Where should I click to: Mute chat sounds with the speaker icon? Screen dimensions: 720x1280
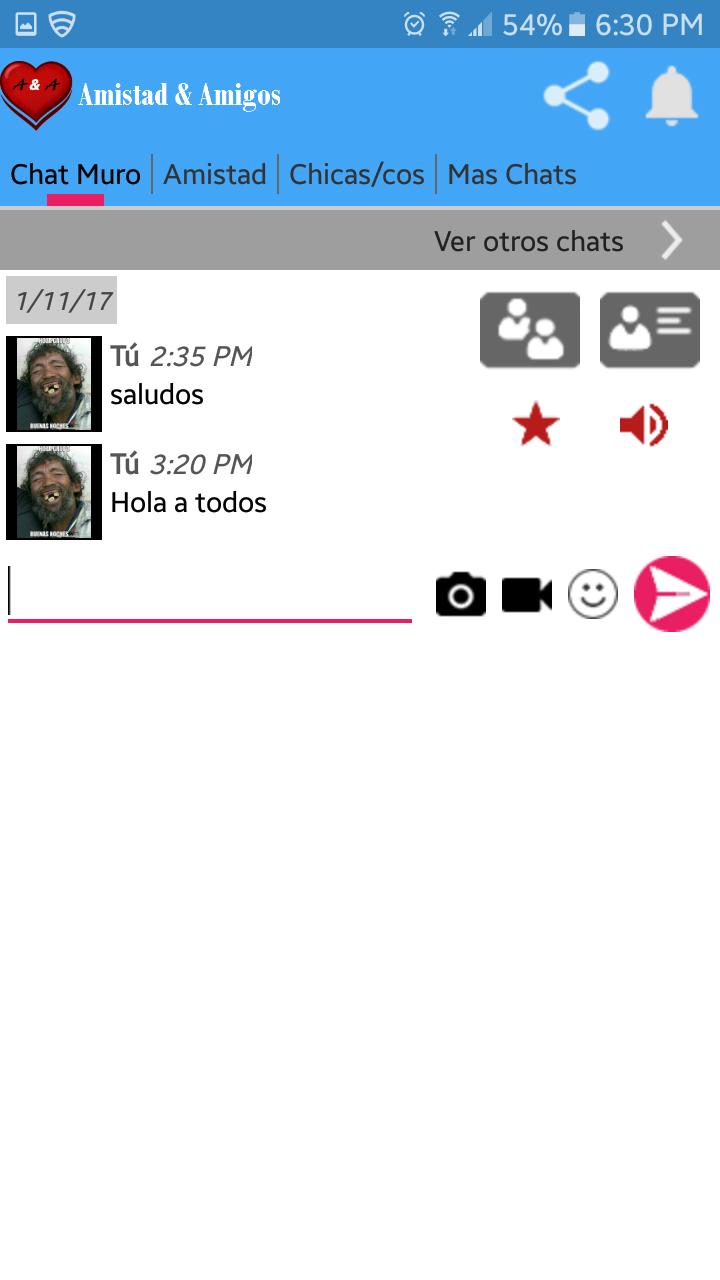pyautogui.click(x=645, y=423)
